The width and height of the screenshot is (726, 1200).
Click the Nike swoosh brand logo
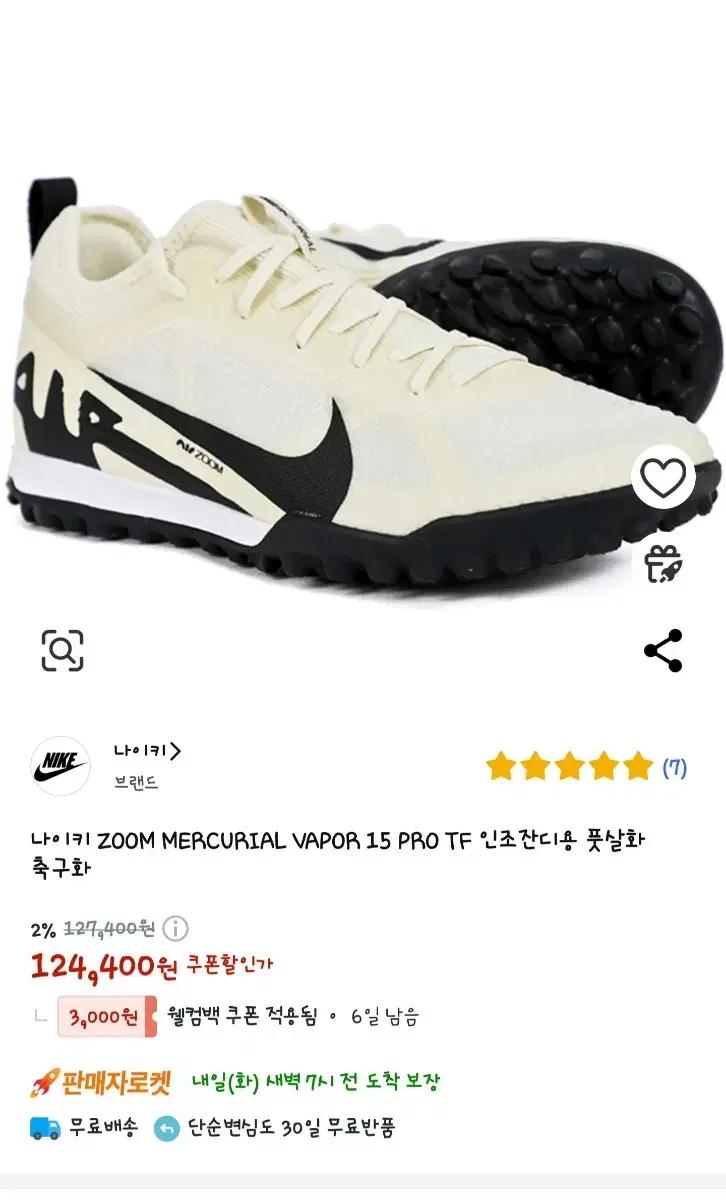coord(58,763)
